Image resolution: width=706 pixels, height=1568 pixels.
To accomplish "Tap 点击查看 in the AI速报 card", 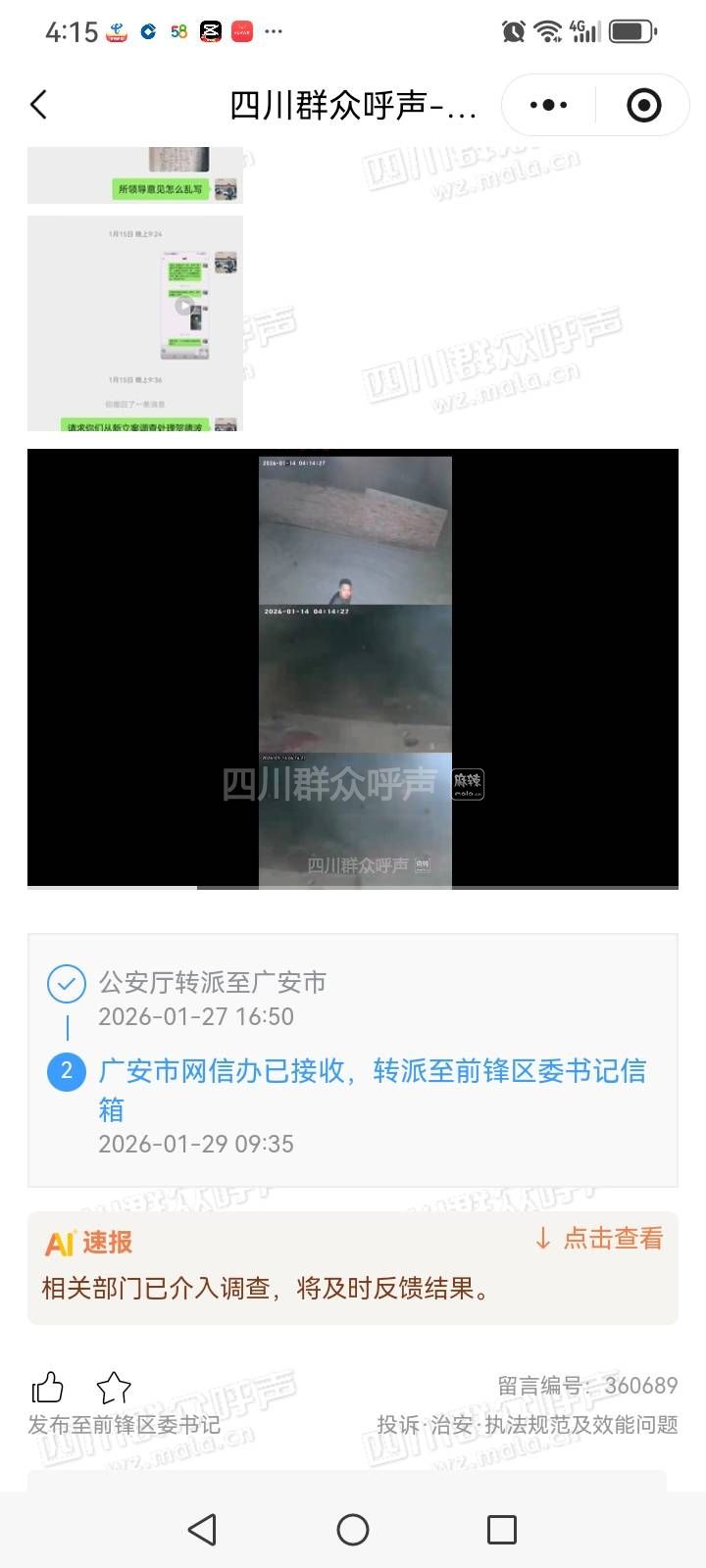I will [x=599, y=1239].
